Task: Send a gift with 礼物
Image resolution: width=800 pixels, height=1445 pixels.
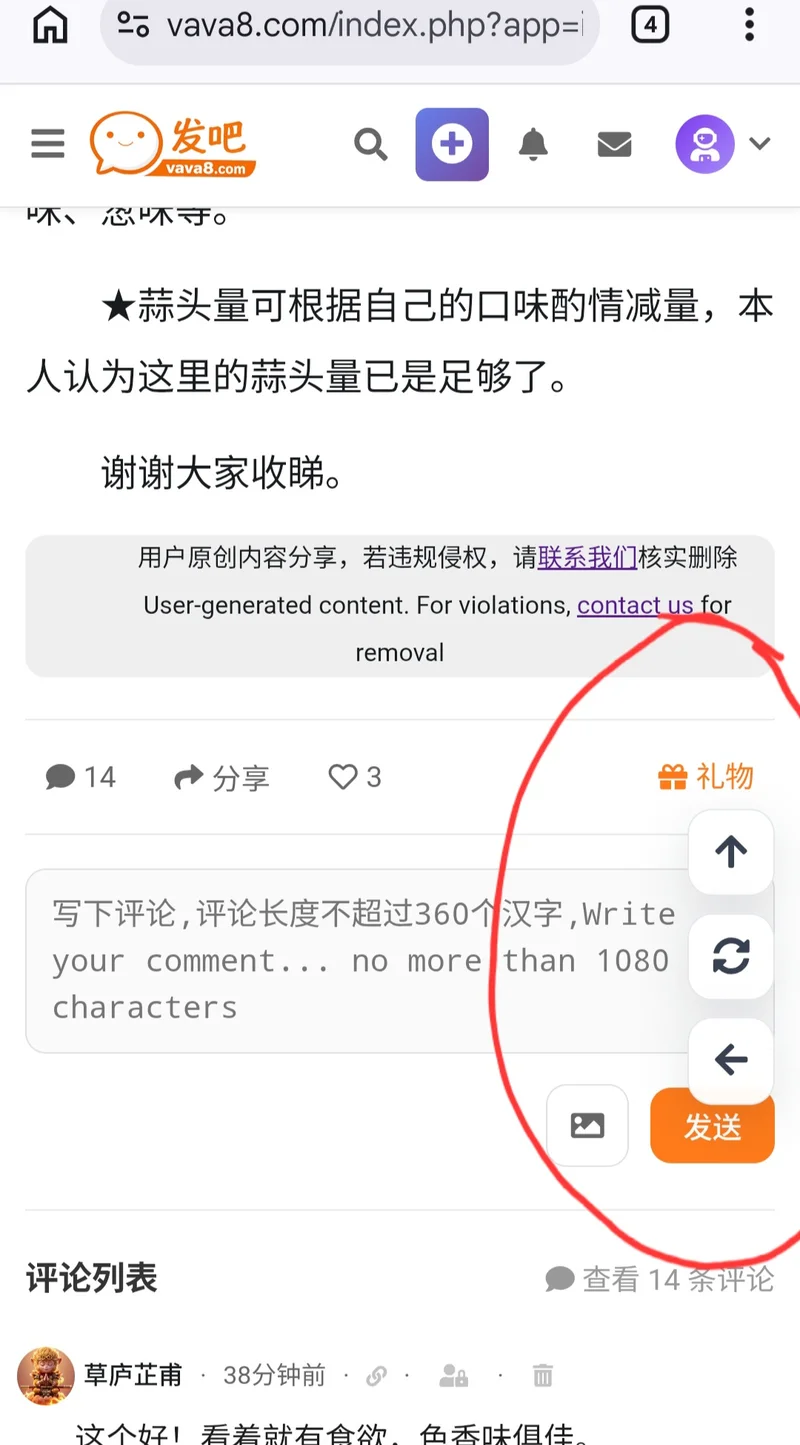Action: pos(705,776)
